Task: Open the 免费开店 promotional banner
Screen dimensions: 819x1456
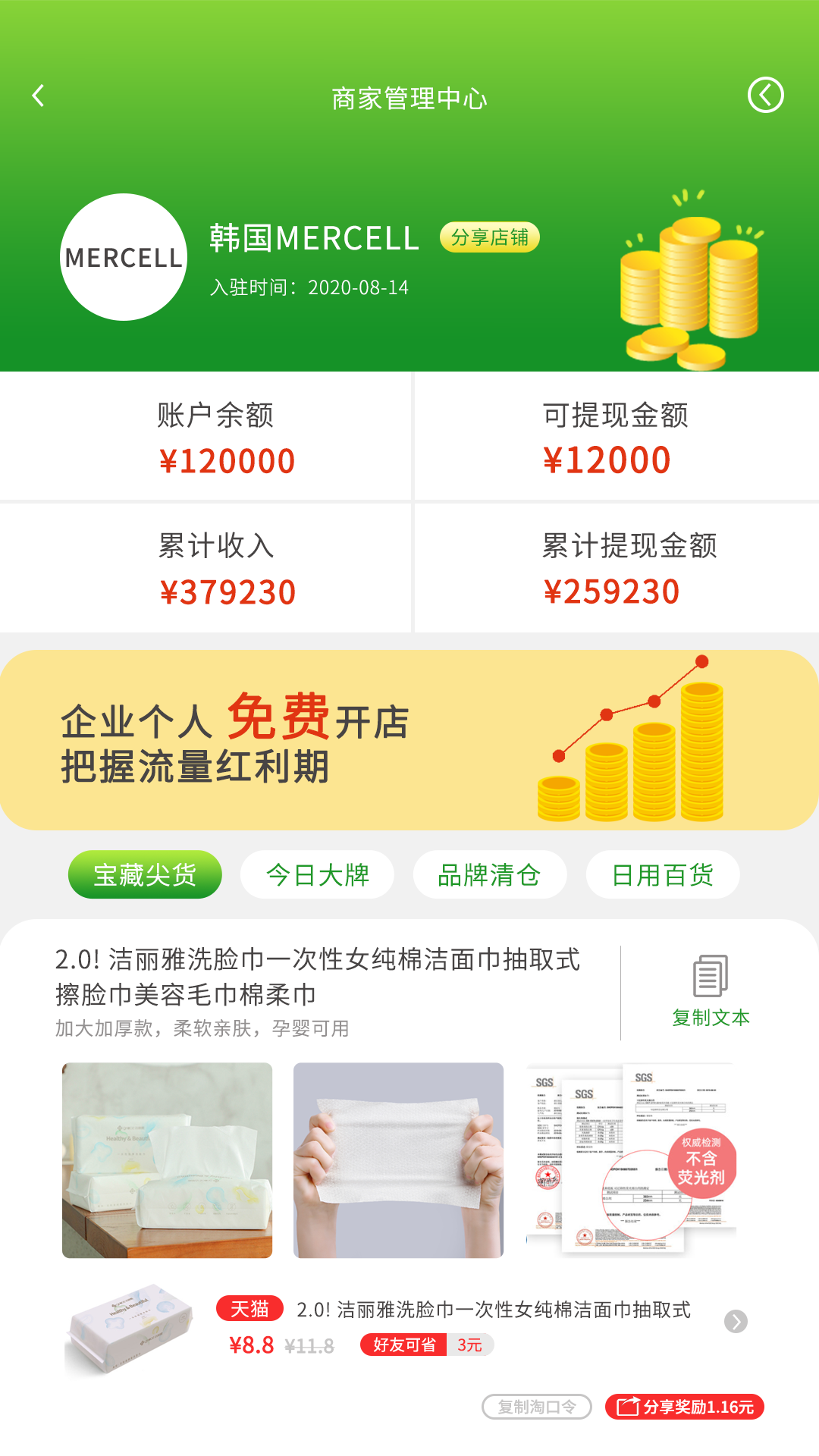Action: click(x=409, y=740)
